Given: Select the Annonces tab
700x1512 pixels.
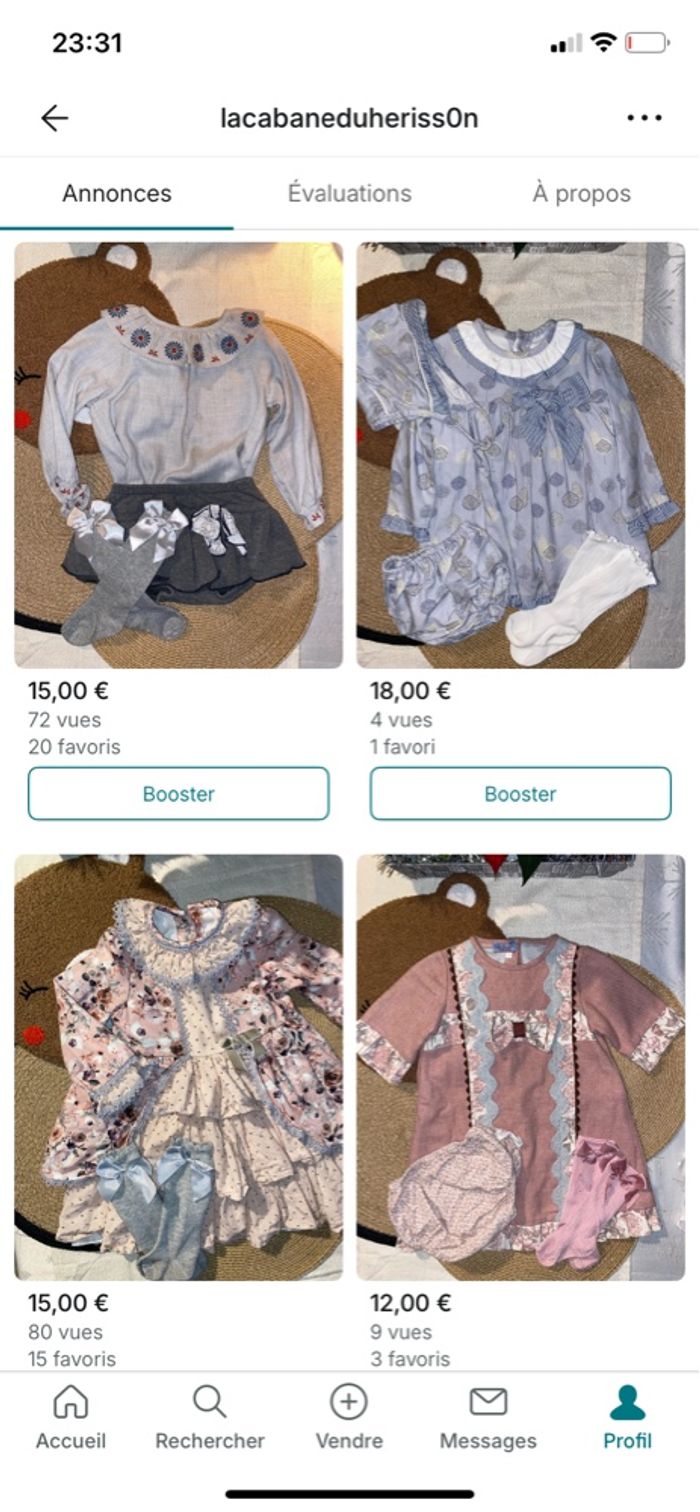Looking at the screenshot, I should tap(117, 193).
